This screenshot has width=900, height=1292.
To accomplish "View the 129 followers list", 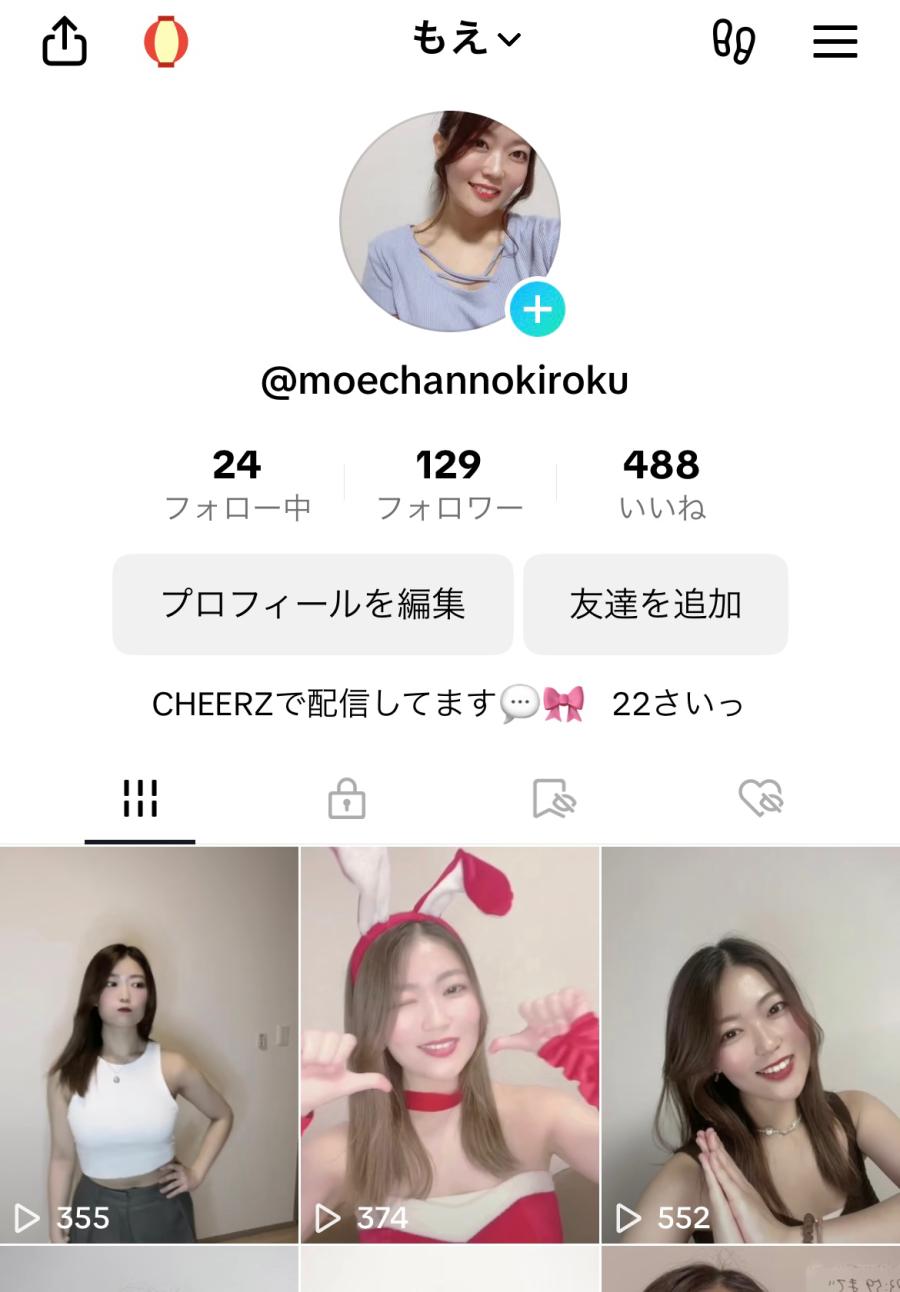I will [x=449, y=484].
